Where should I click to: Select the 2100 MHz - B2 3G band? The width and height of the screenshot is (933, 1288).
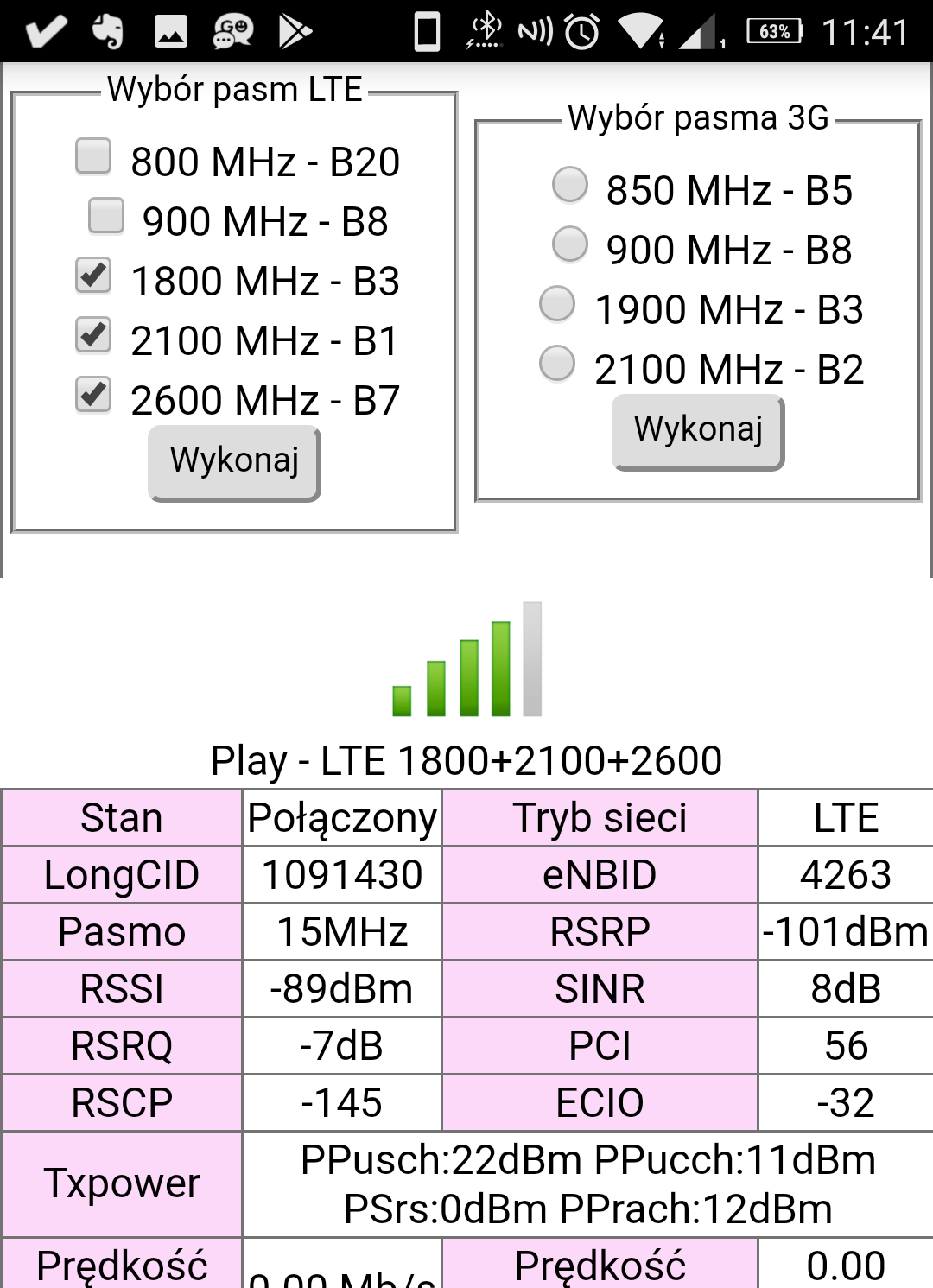point(557,364)
